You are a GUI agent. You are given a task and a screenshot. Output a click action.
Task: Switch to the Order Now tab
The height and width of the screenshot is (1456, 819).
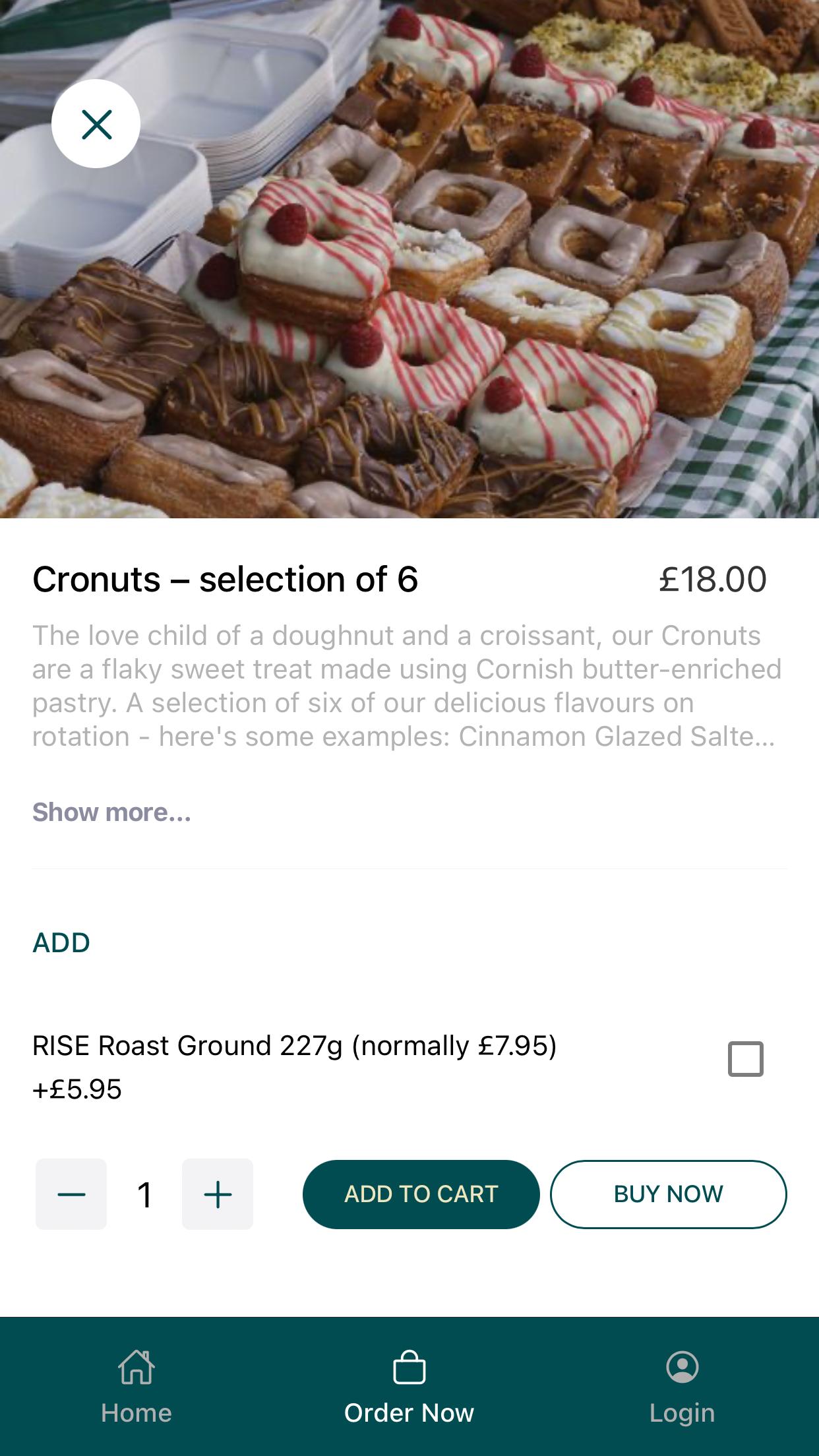409,1386
